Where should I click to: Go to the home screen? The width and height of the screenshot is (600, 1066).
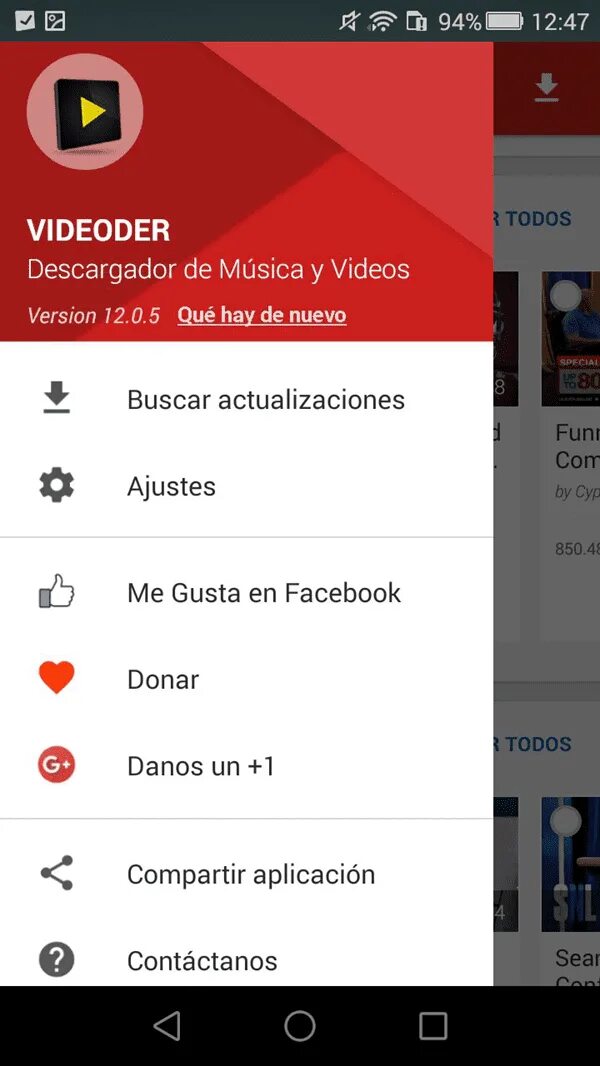[300, 1026]
